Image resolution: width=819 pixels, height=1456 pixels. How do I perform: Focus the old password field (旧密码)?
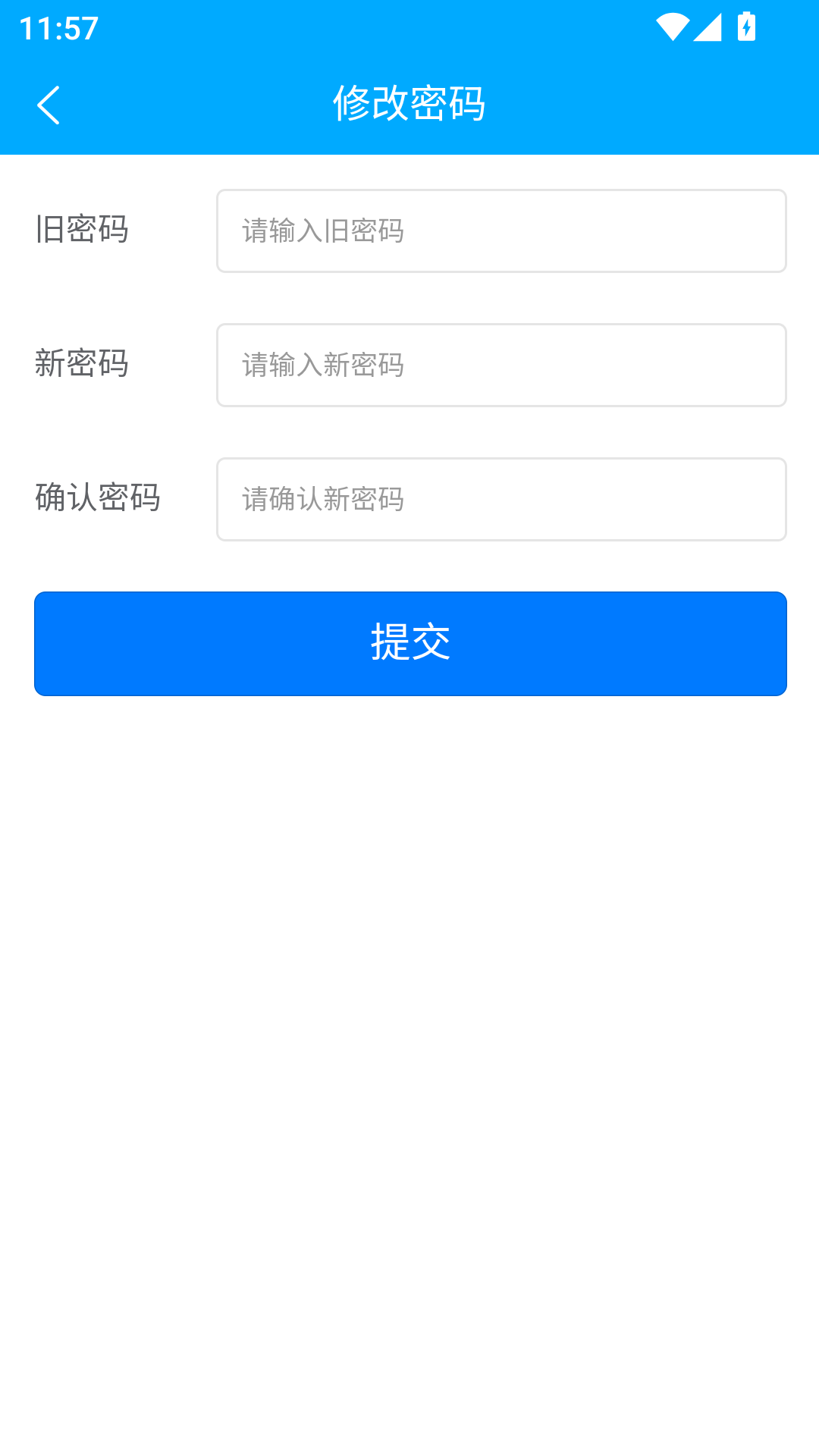(x=501, y=231)
